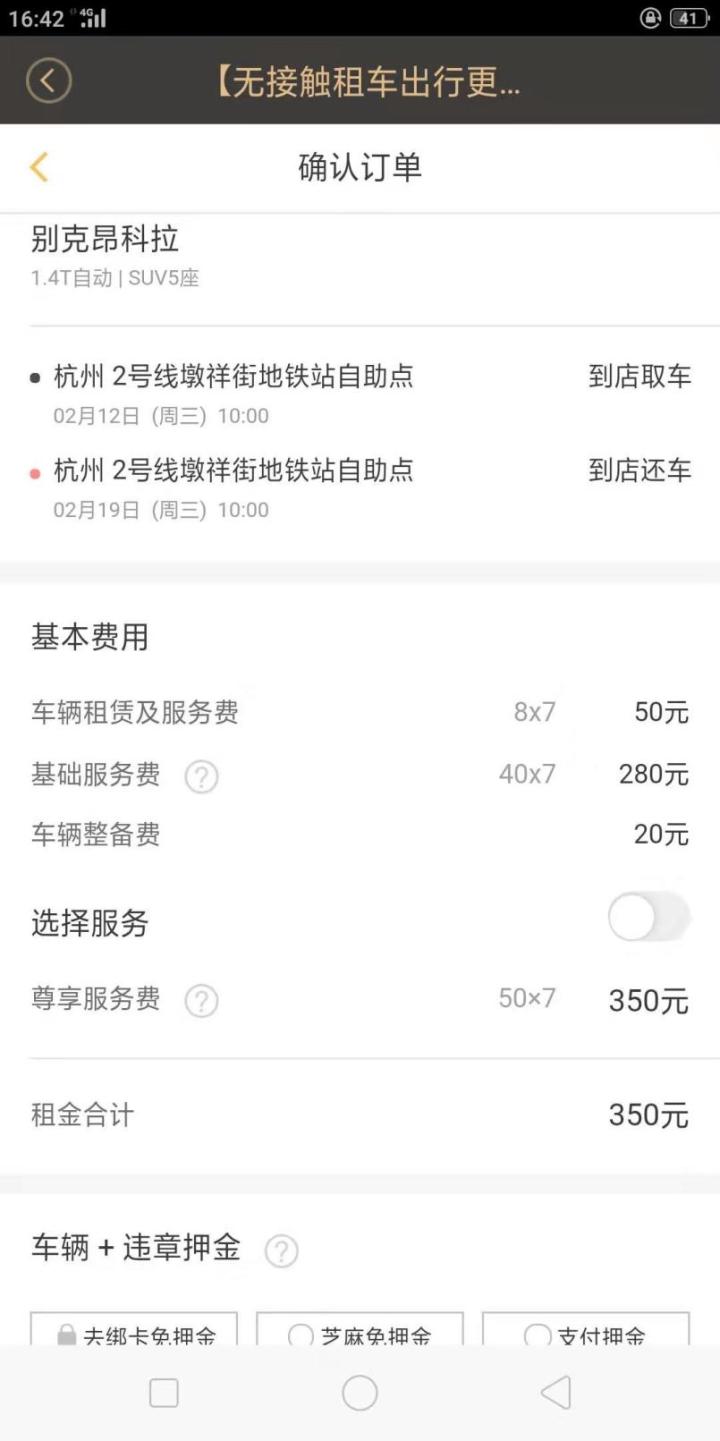Viewport: 720px width, 1441px height.
Task: Select the 支付押金 radio button
Action: (x=538, y=1336)
